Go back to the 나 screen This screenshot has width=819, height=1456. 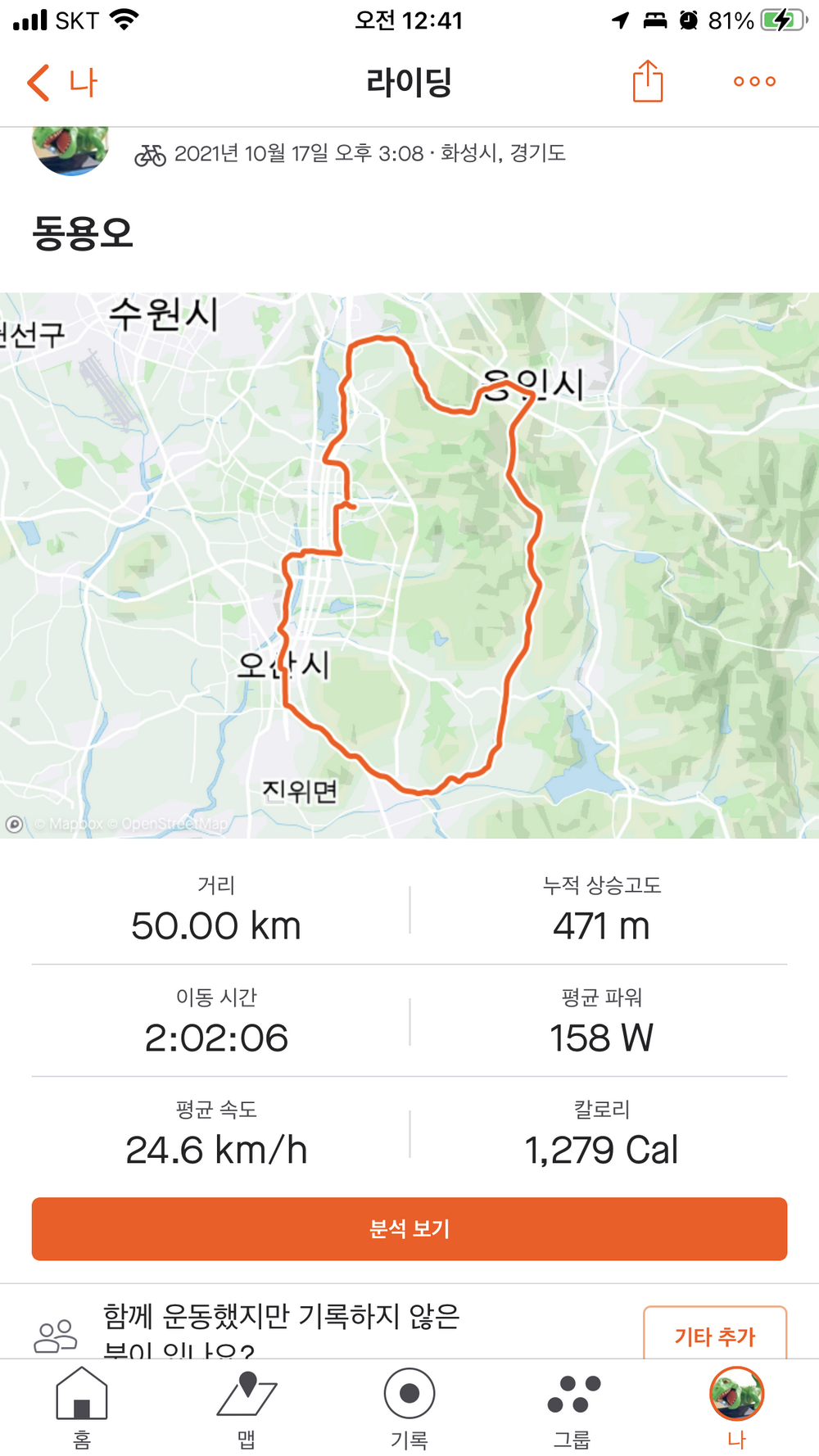tap(61, 83)
